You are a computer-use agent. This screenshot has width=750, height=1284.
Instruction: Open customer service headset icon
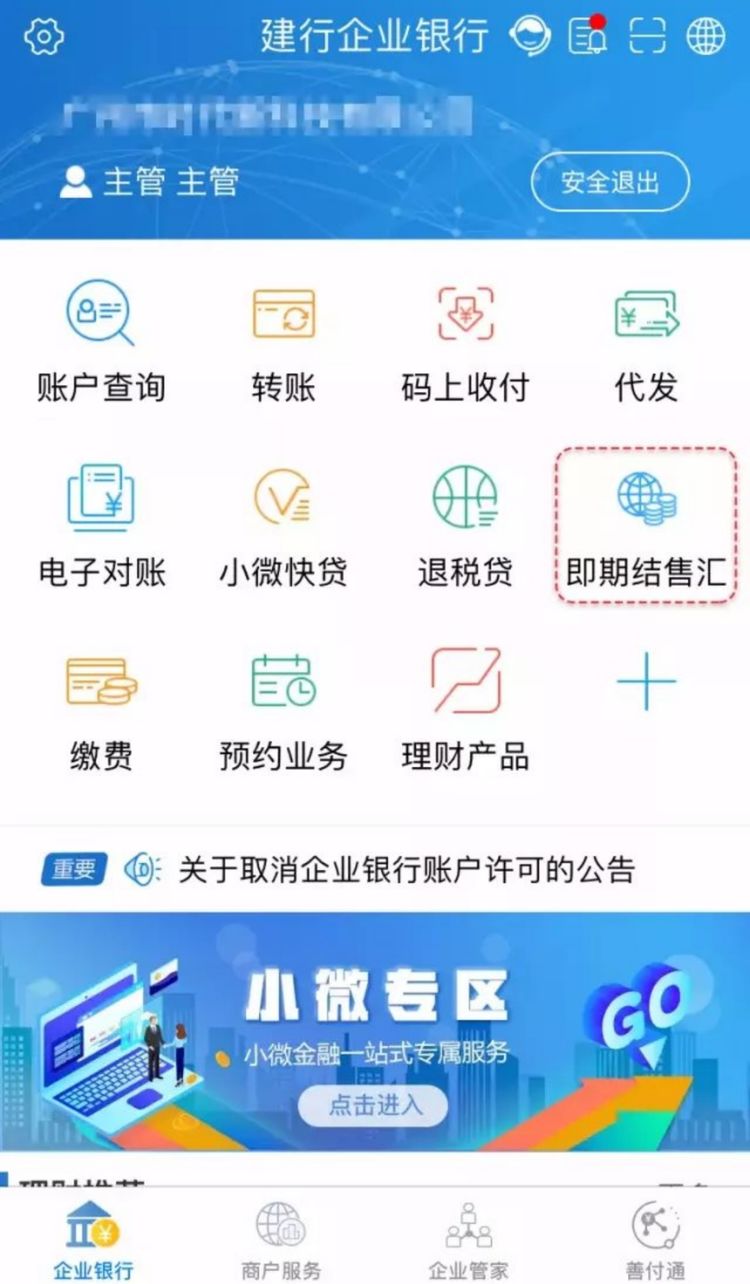pos(529,36)
